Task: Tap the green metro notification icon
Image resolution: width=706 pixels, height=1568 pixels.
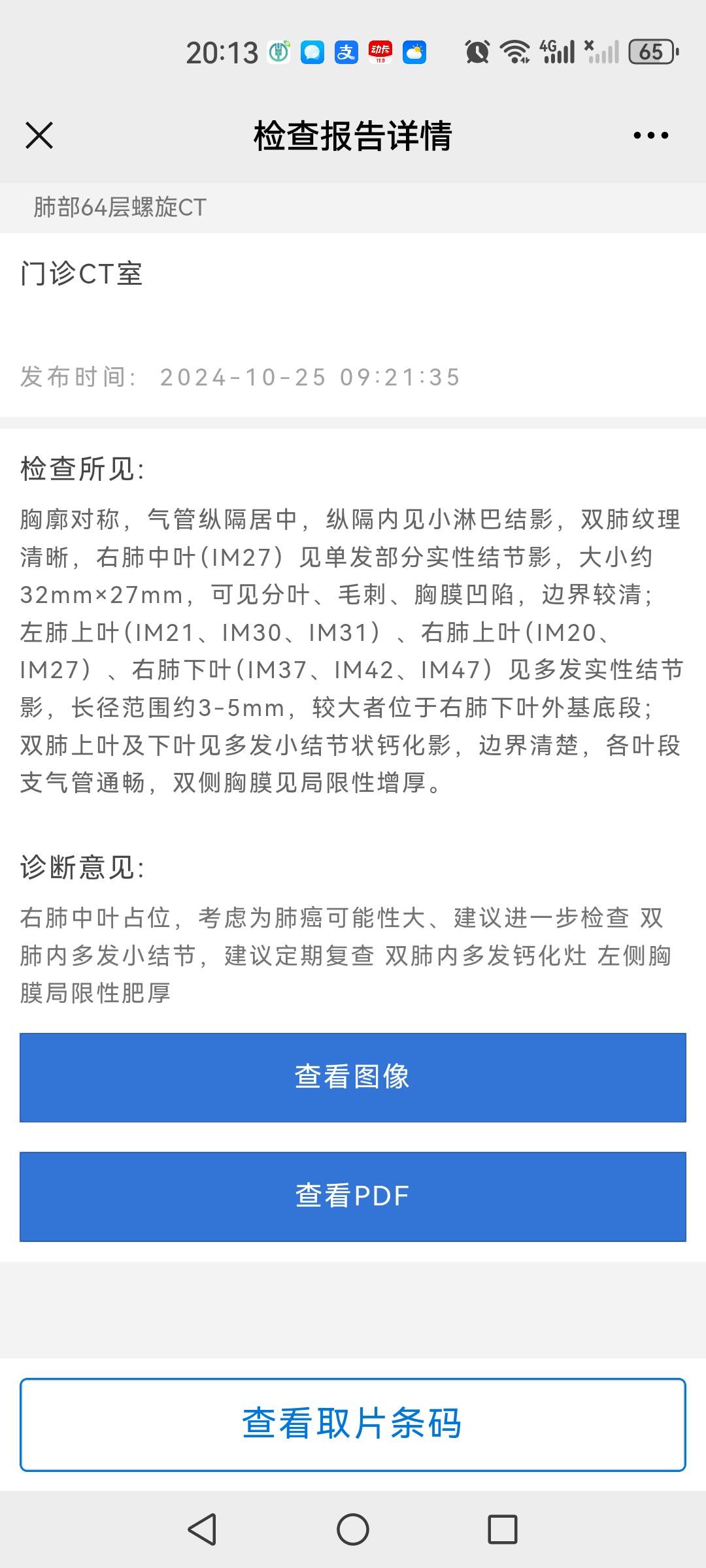Action: pyautogui.click(x=278, y=51)
